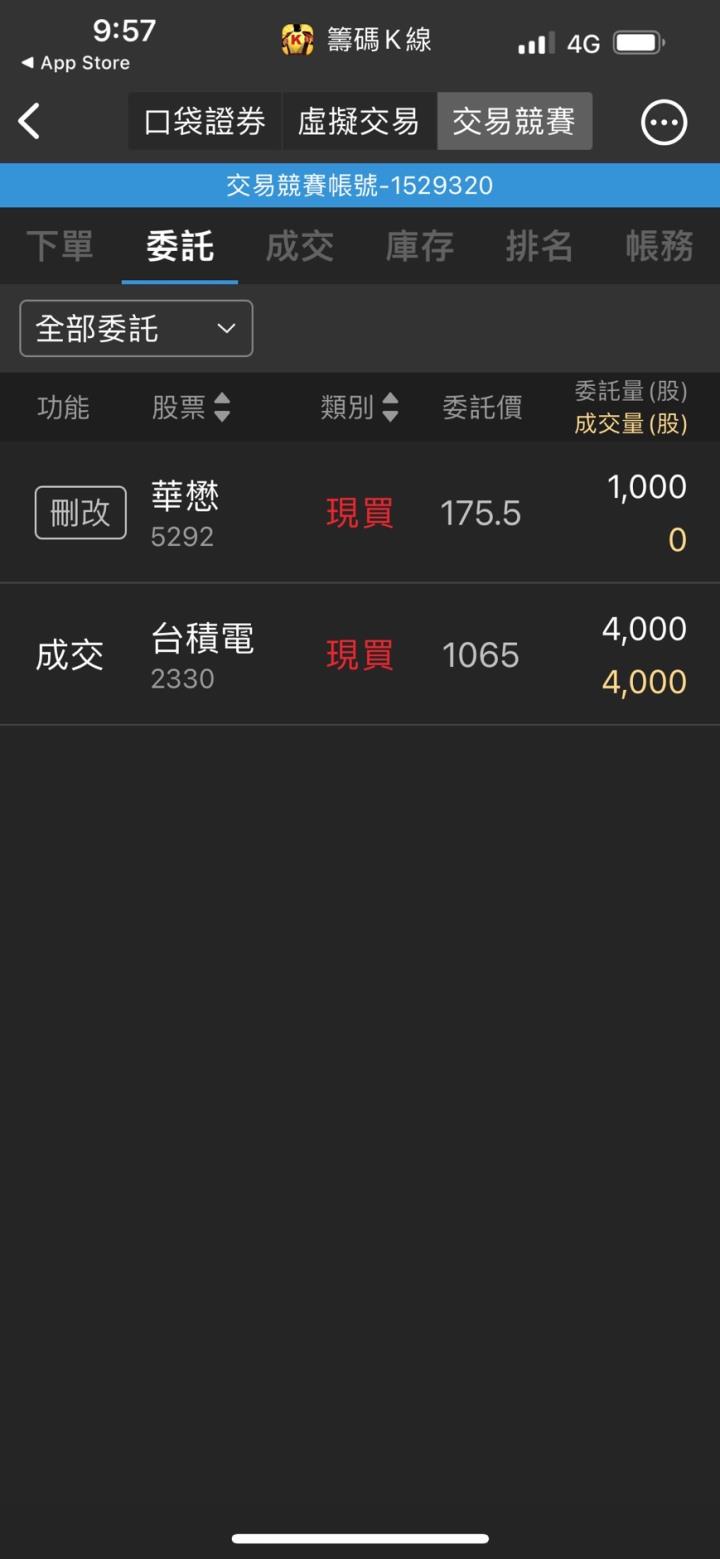This screenshot has height=1559, width=720.
Task: Select the 台積電 filled order row
Action: coord(360,655)
